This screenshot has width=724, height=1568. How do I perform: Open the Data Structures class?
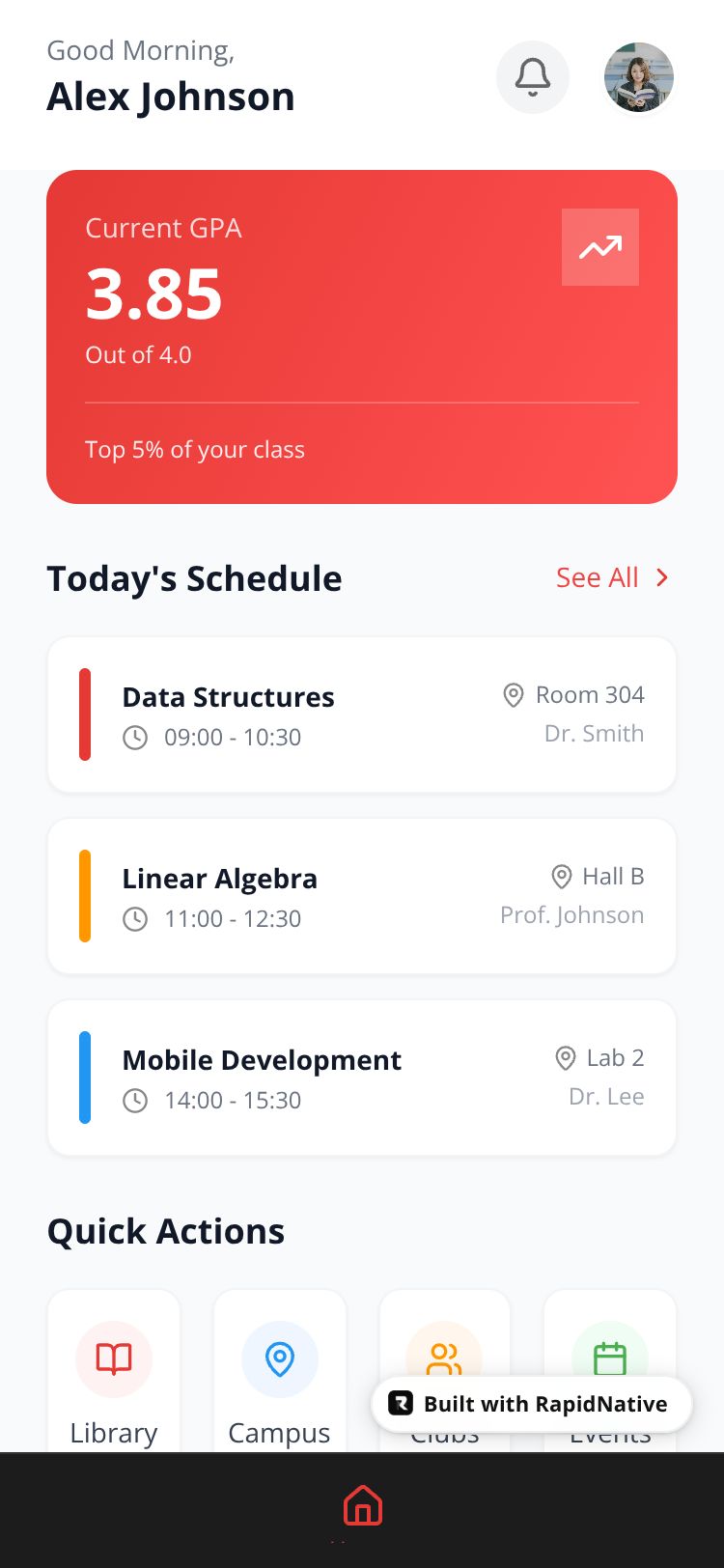pyautogui.click(x=361, y=714)
